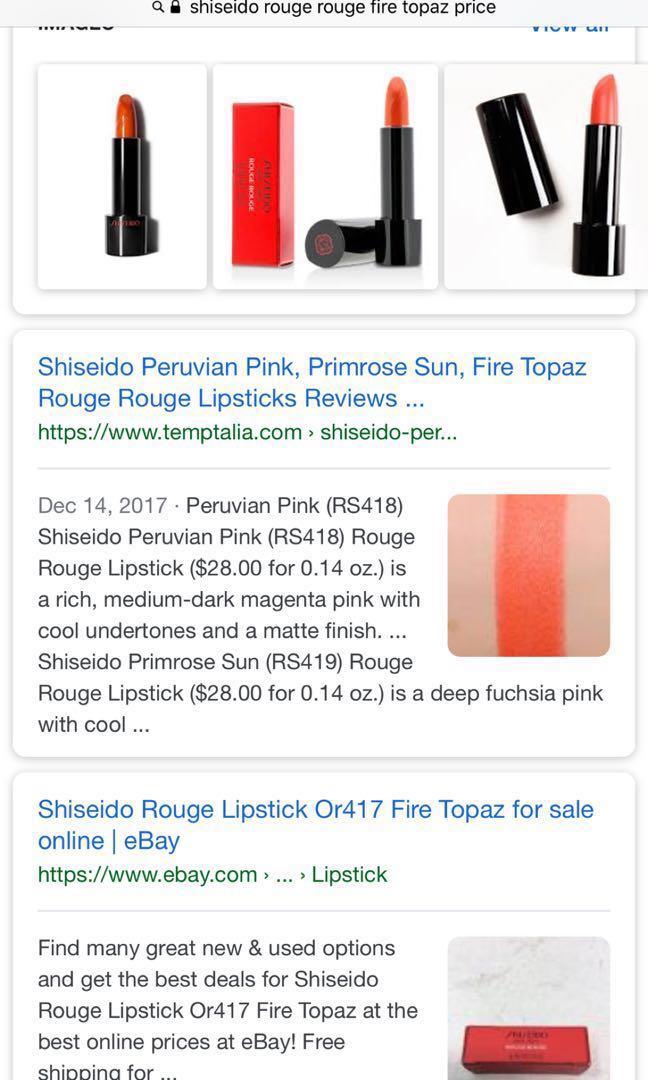Open Temptalia Rouge Rouge Lipsticks Reviews result
648x1080 pixels.
(312, 382)
